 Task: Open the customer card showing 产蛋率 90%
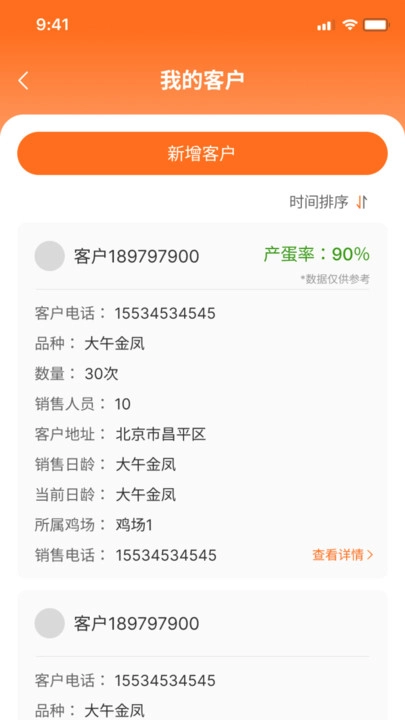click(x=202, y=400)
